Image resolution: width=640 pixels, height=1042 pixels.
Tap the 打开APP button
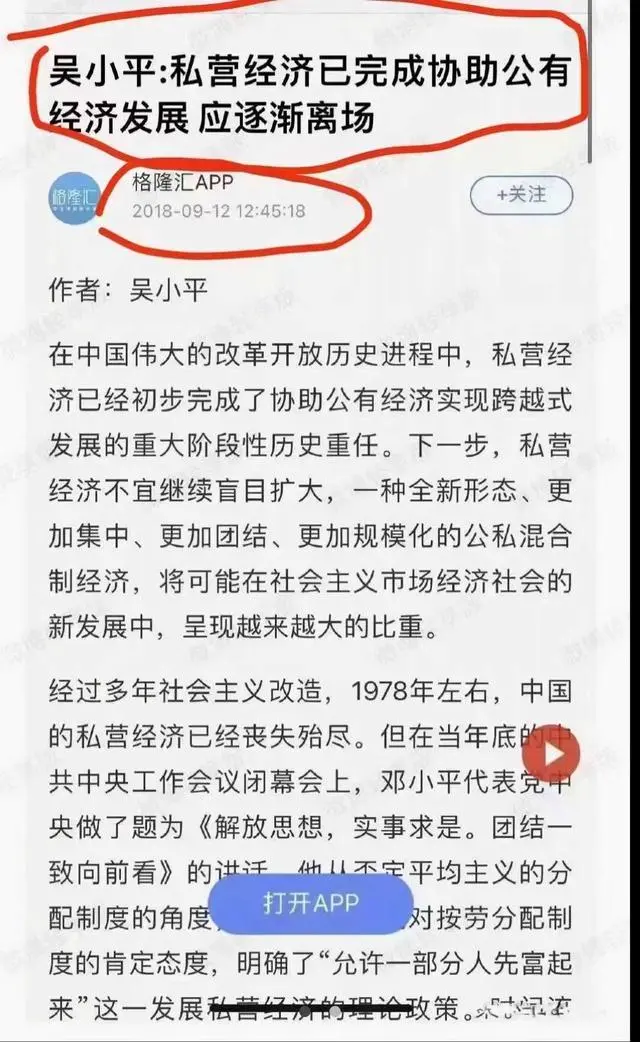click(x=310, y=904)
